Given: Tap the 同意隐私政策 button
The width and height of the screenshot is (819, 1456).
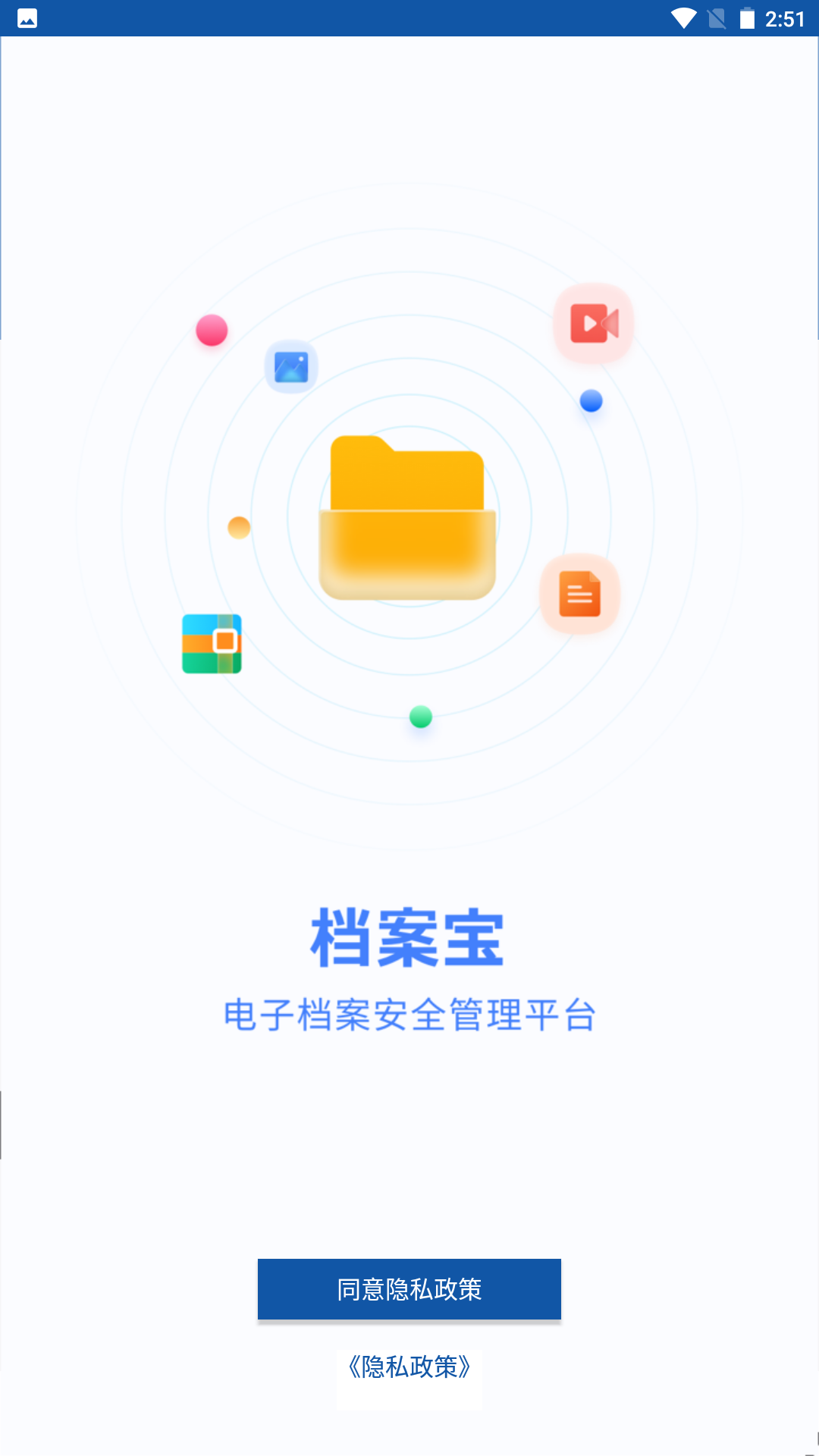Looking at the screenshot, I should click(x=409, y=1289).
